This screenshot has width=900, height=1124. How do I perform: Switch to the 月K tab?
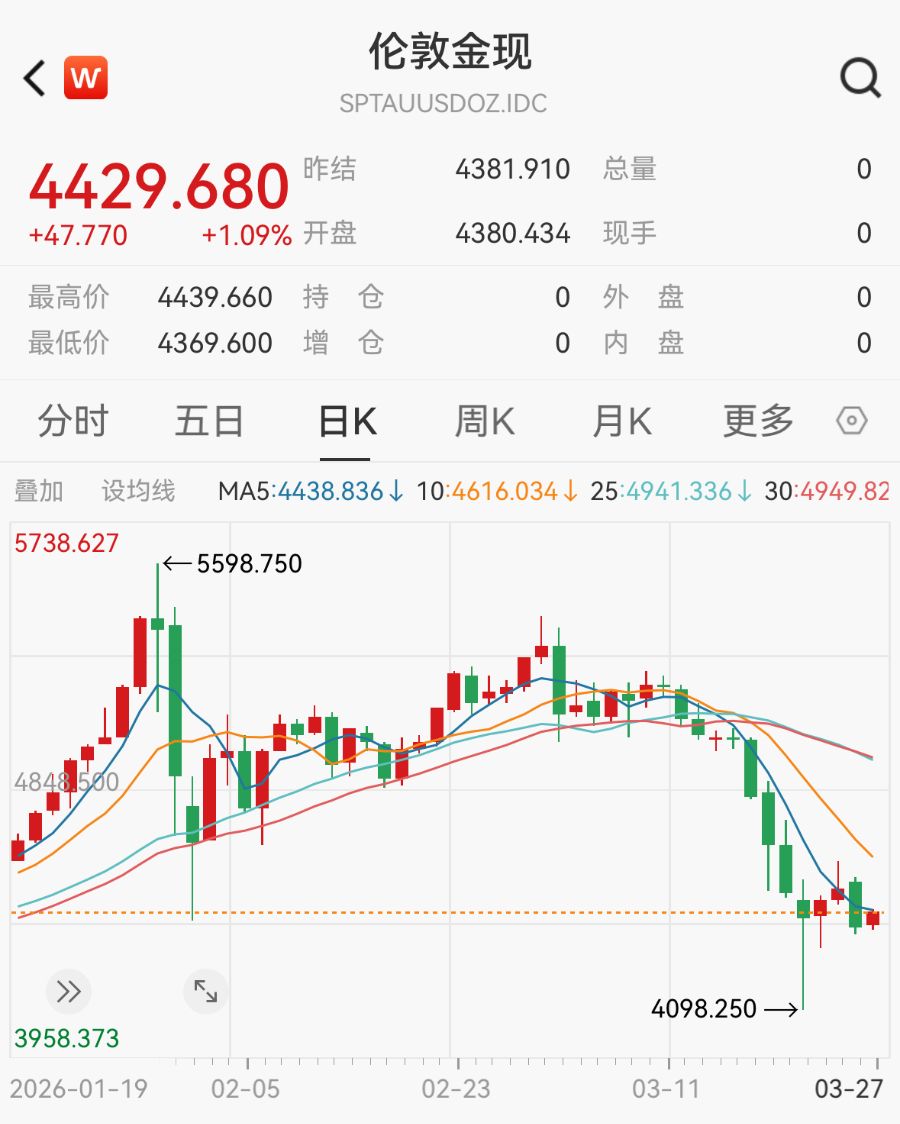621,422
